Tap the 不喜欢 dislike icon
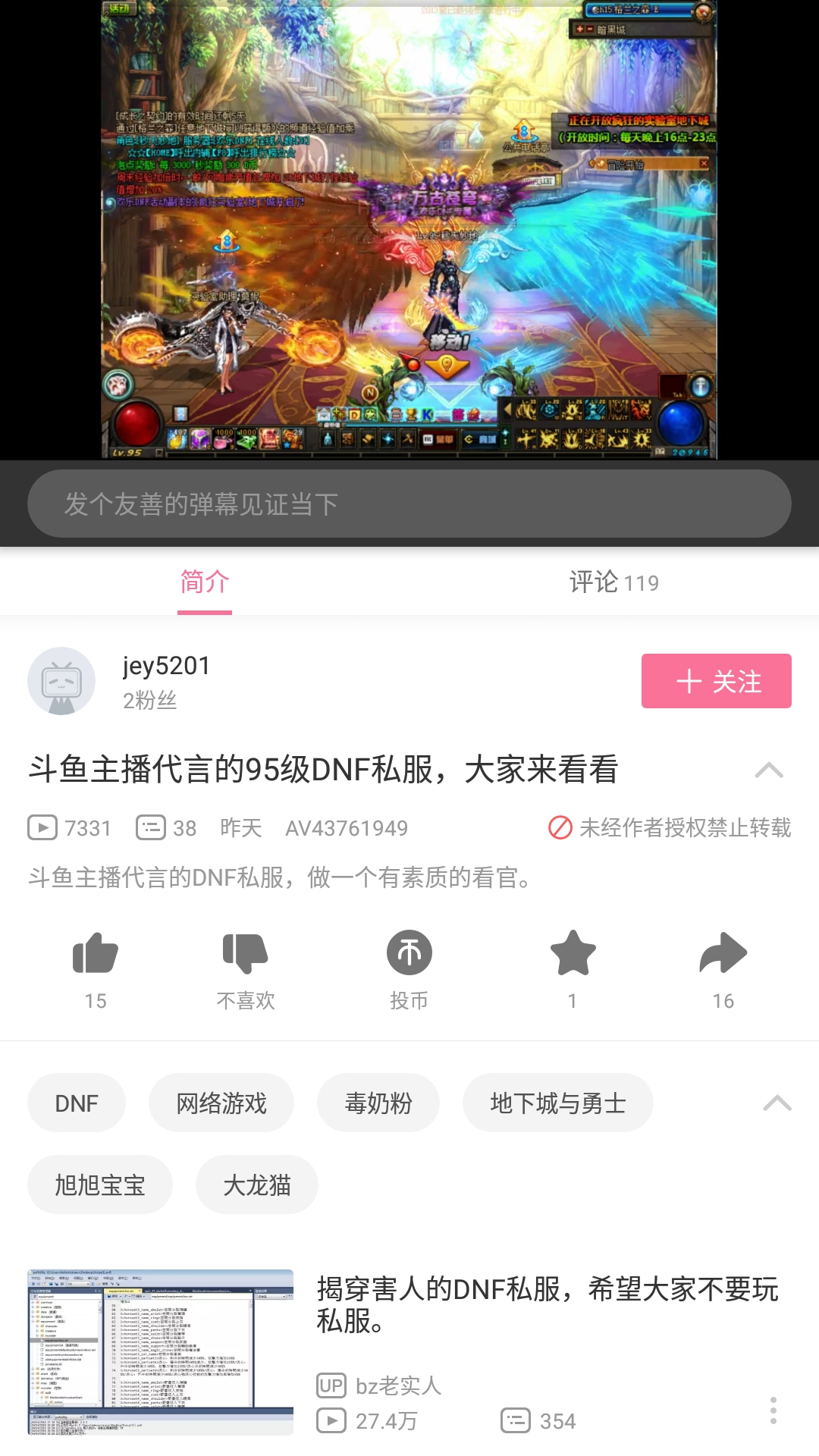The image size is (819, 1456). click(x=246, y=953)
